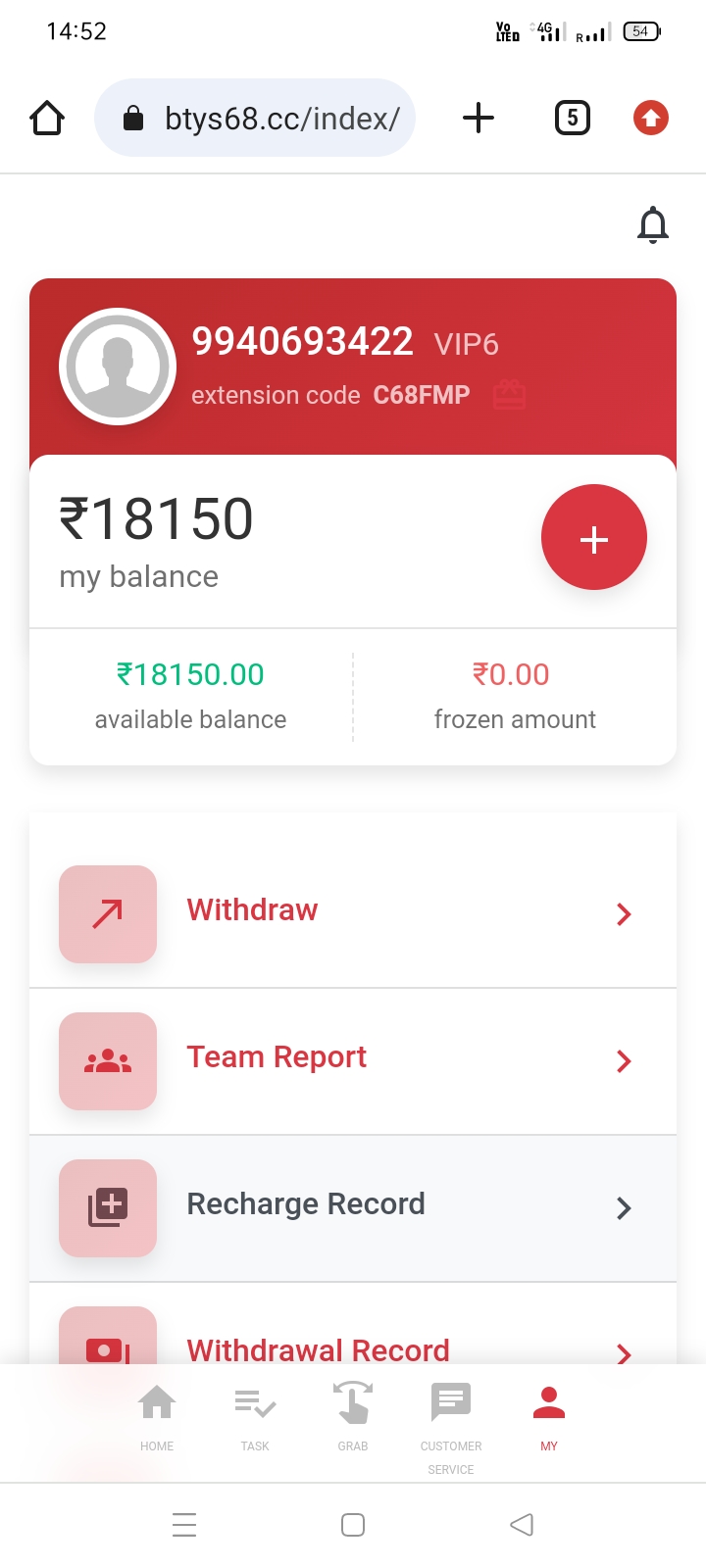Open the Withdraw option
Screen dimensions: 706x1568
click(353, 912)
